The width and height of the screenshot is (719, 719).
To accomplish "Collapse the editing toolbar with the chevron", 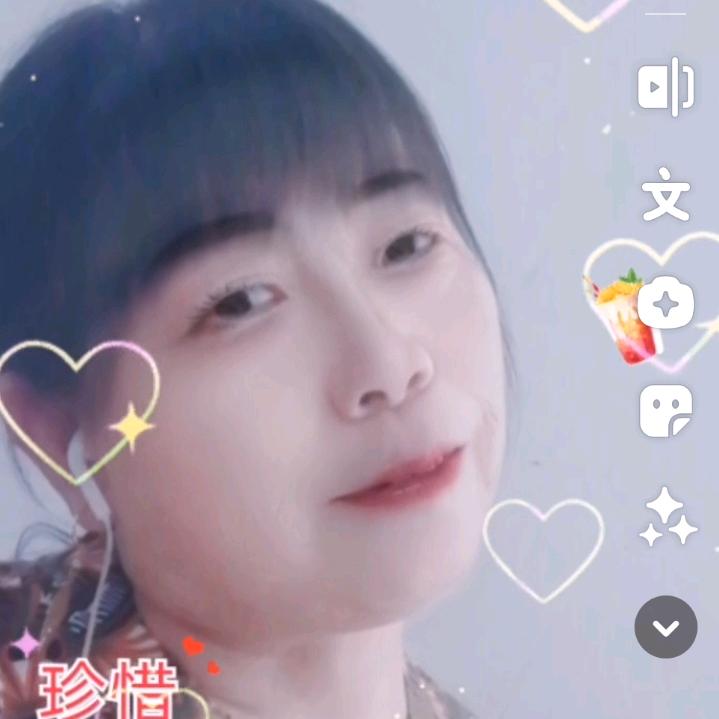I will [x=666, y=627].
